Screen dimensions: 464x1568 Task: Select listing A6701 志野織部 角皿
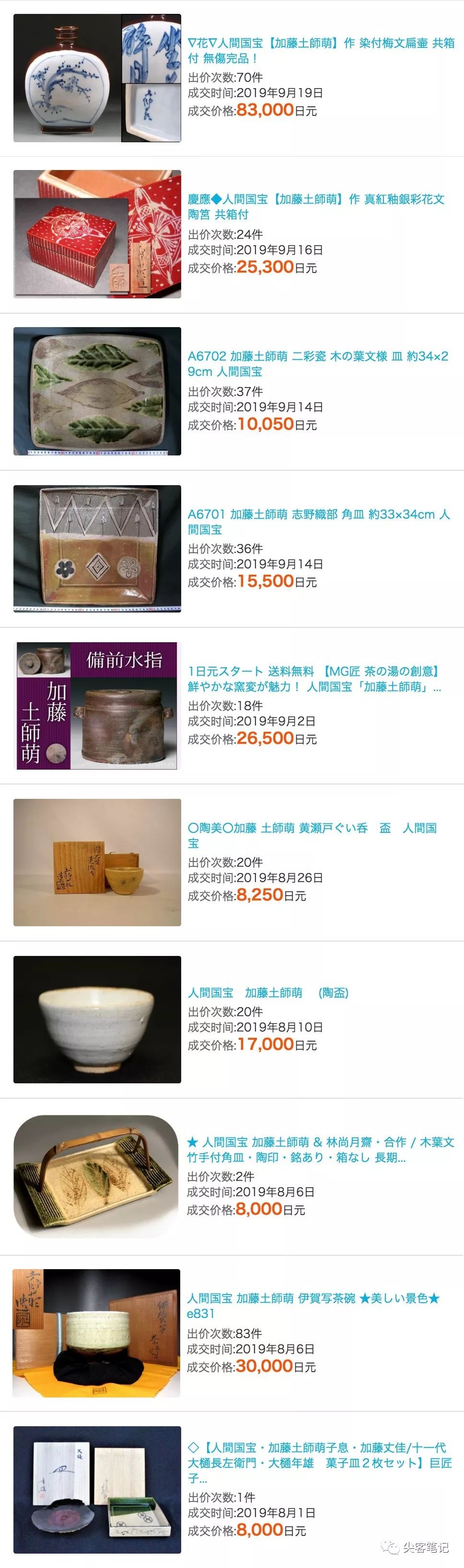click(x=318, y=521)
